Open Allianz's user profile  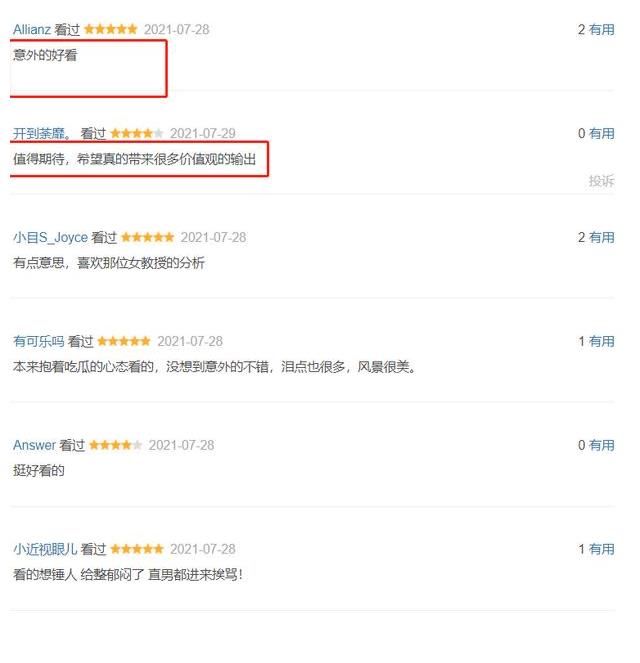(32, 30)
